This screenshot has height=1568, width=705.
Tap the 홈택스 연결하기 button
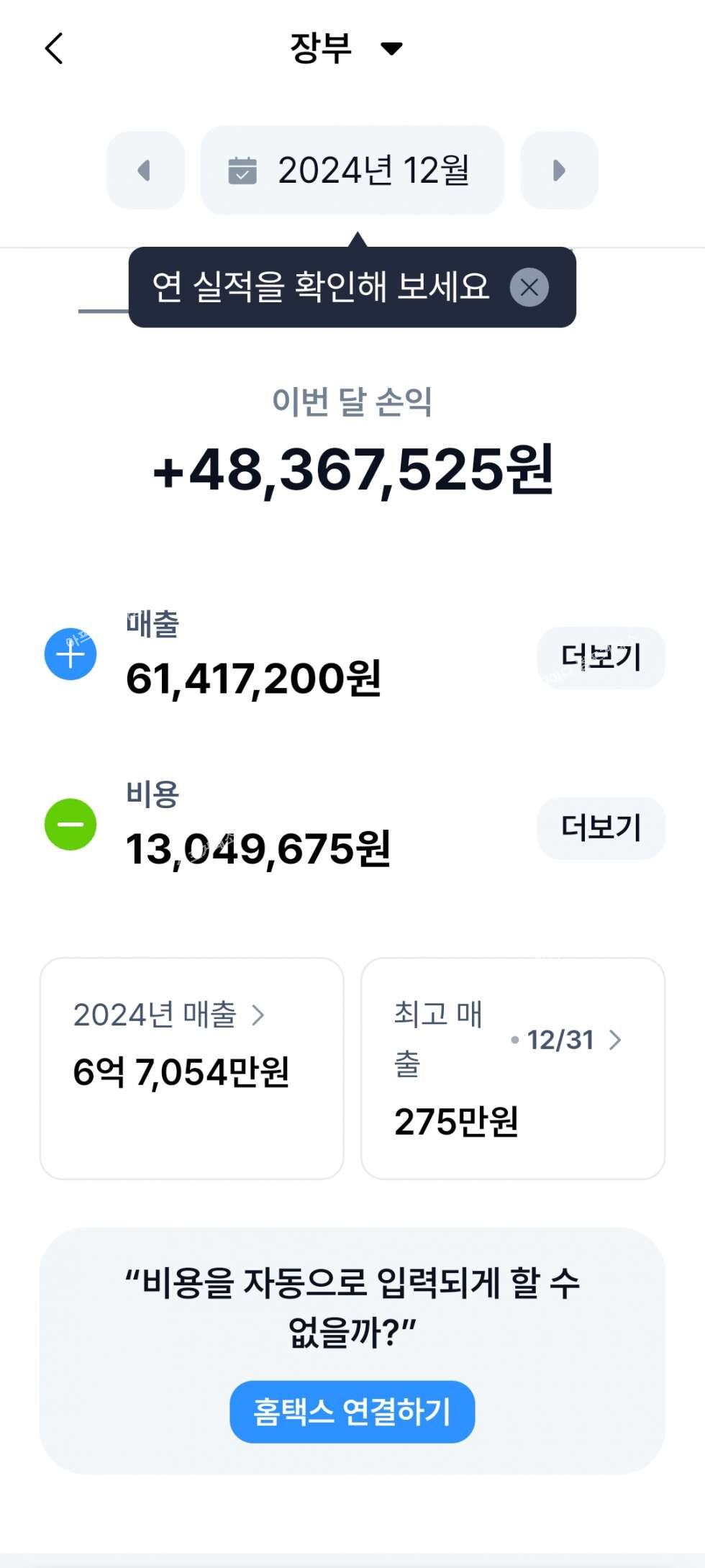click(x=352, y=1411)
